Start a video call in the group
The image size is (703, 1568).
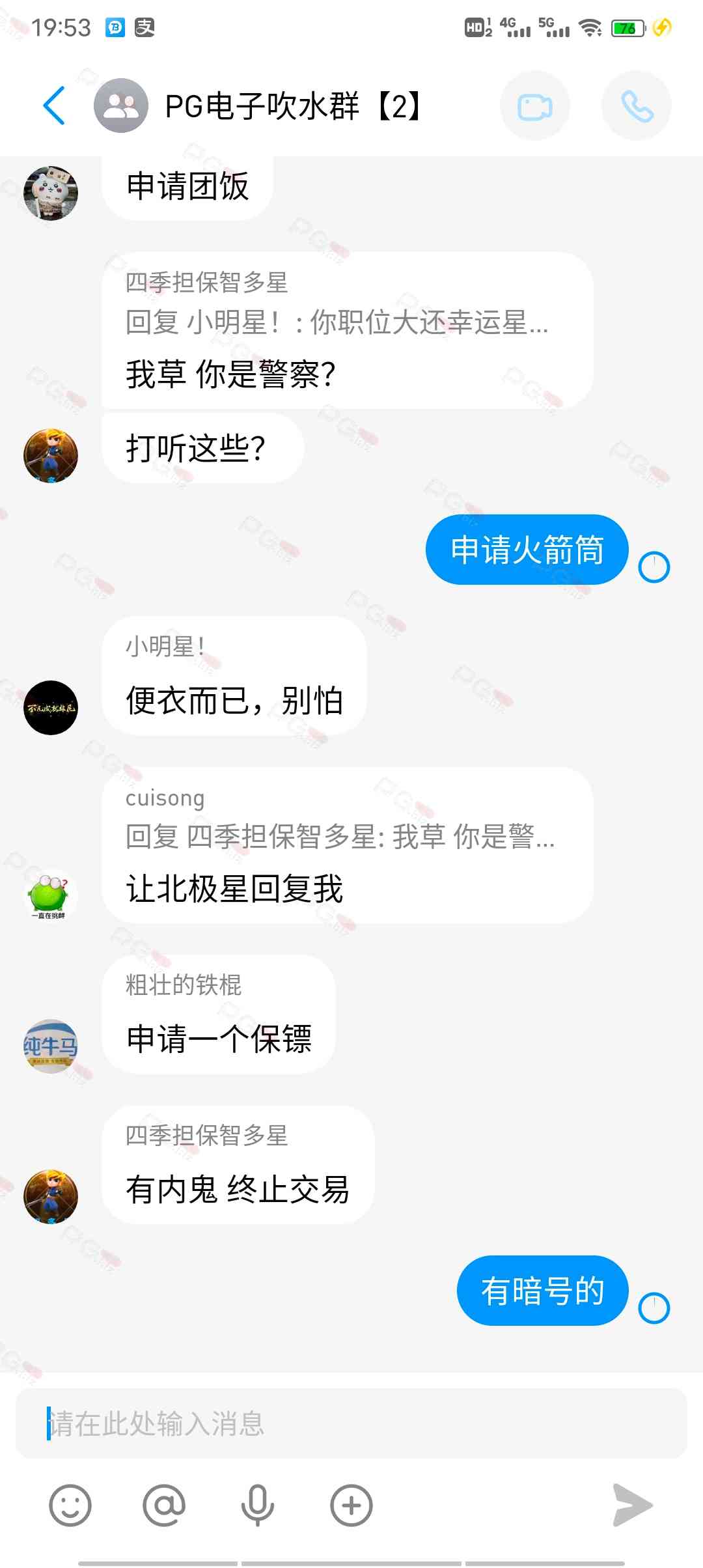point(534,106)
